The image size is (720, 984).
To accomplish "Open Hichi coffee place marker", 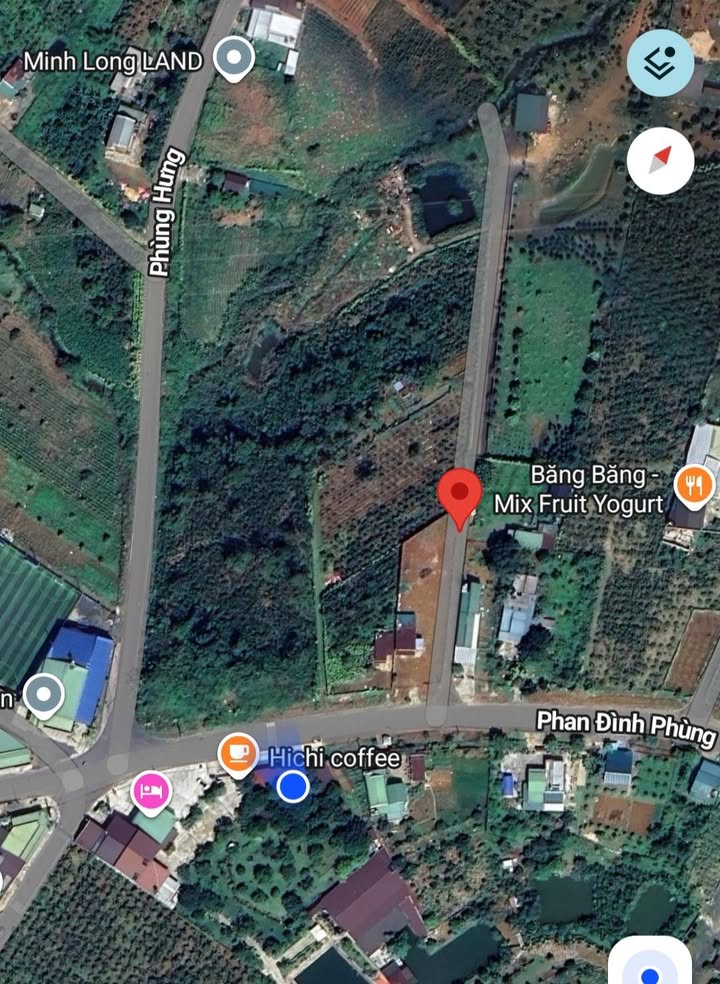I will tap(238, 753).
